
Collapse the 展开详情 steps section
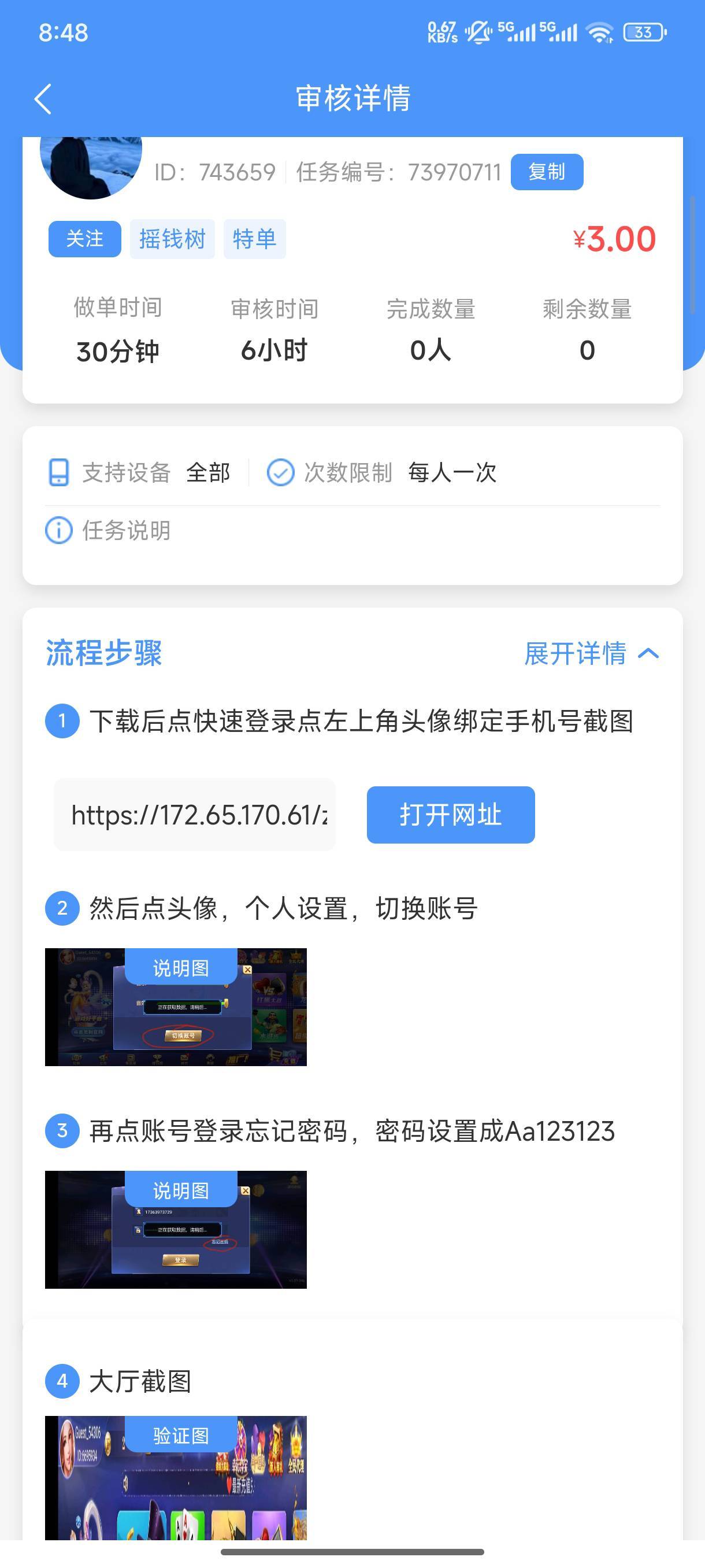tap(591, 654)
